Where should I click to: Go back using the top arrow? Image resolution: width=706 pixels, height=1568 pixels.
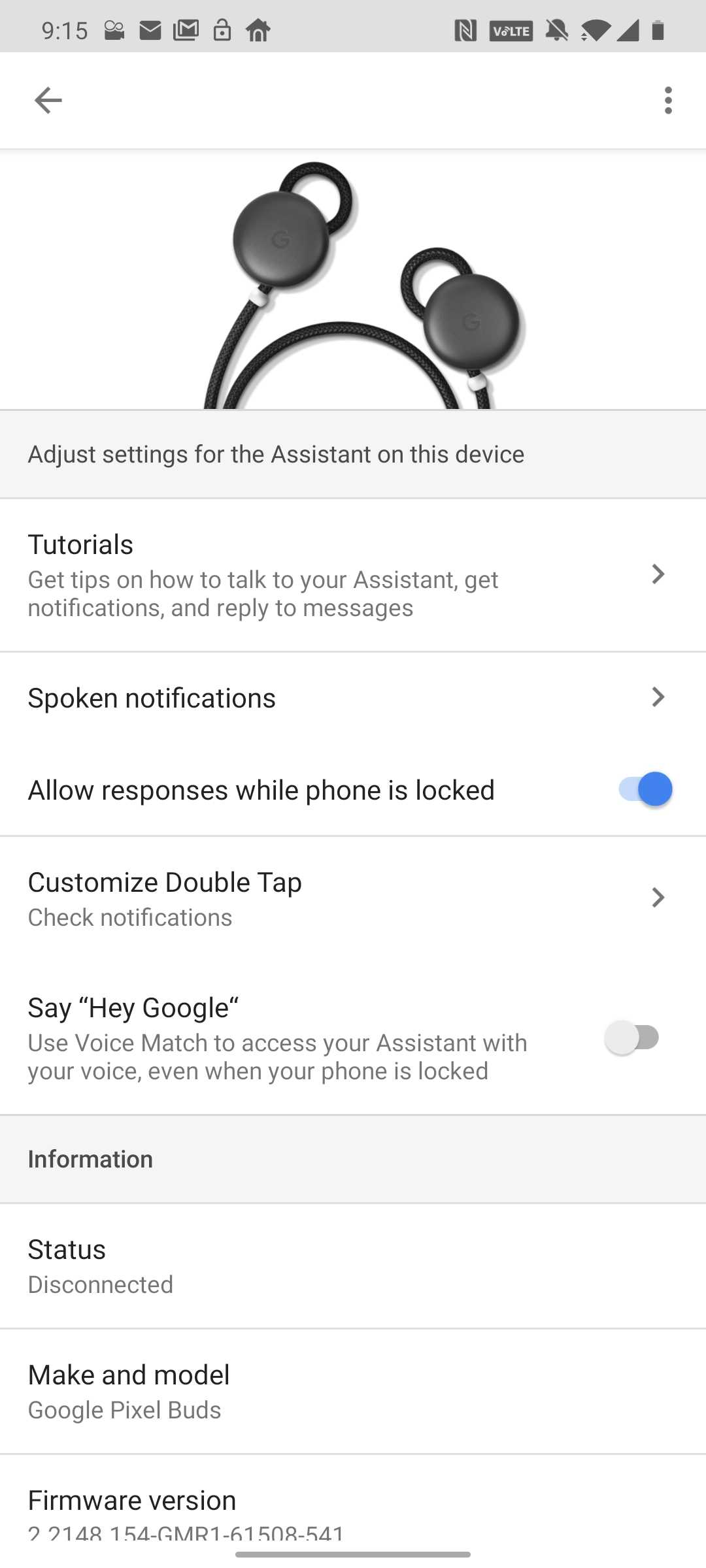[48, 100]
